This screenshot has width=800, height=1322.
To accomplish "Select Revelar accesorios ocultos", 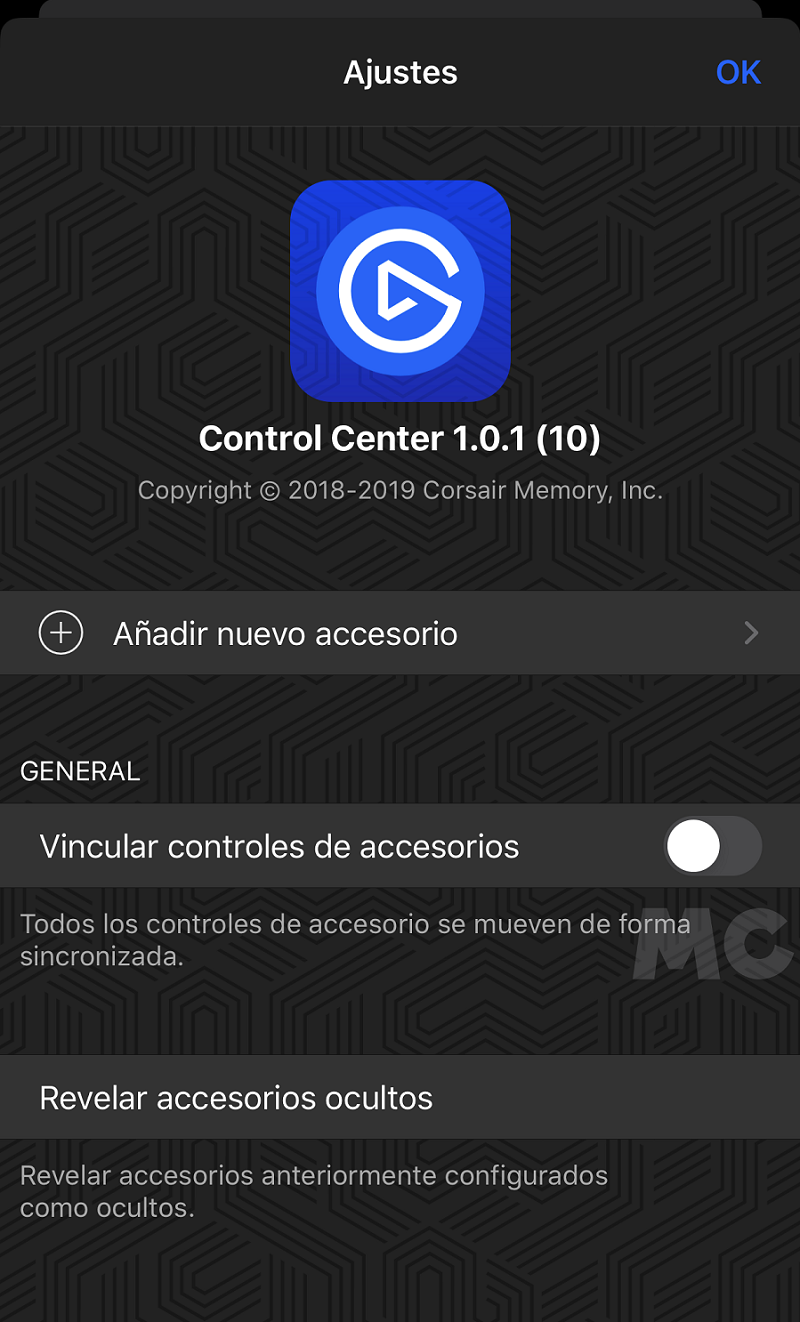I will (400, 1098).
